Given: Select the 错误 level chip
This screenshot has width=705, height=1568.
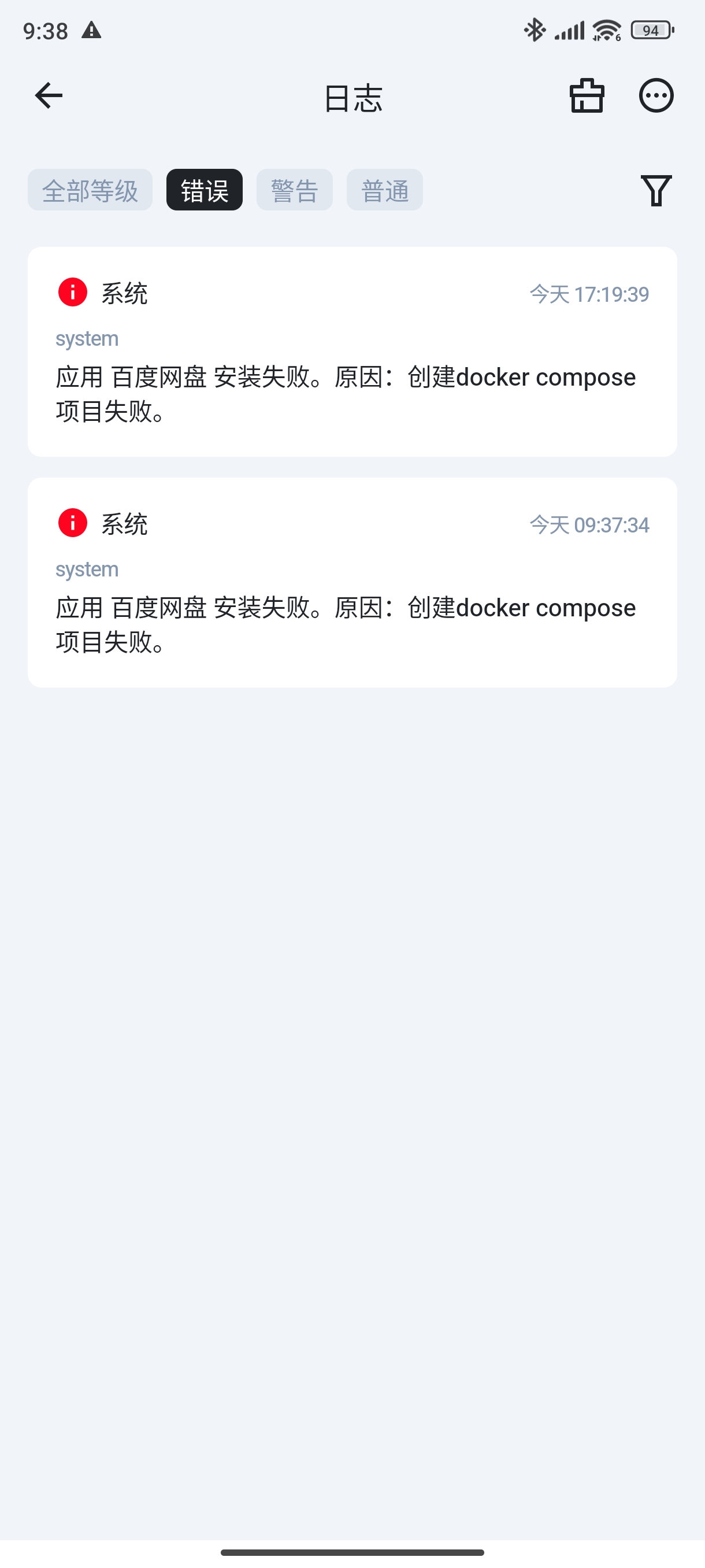Looking at the screenshot, I should (205, 190).
